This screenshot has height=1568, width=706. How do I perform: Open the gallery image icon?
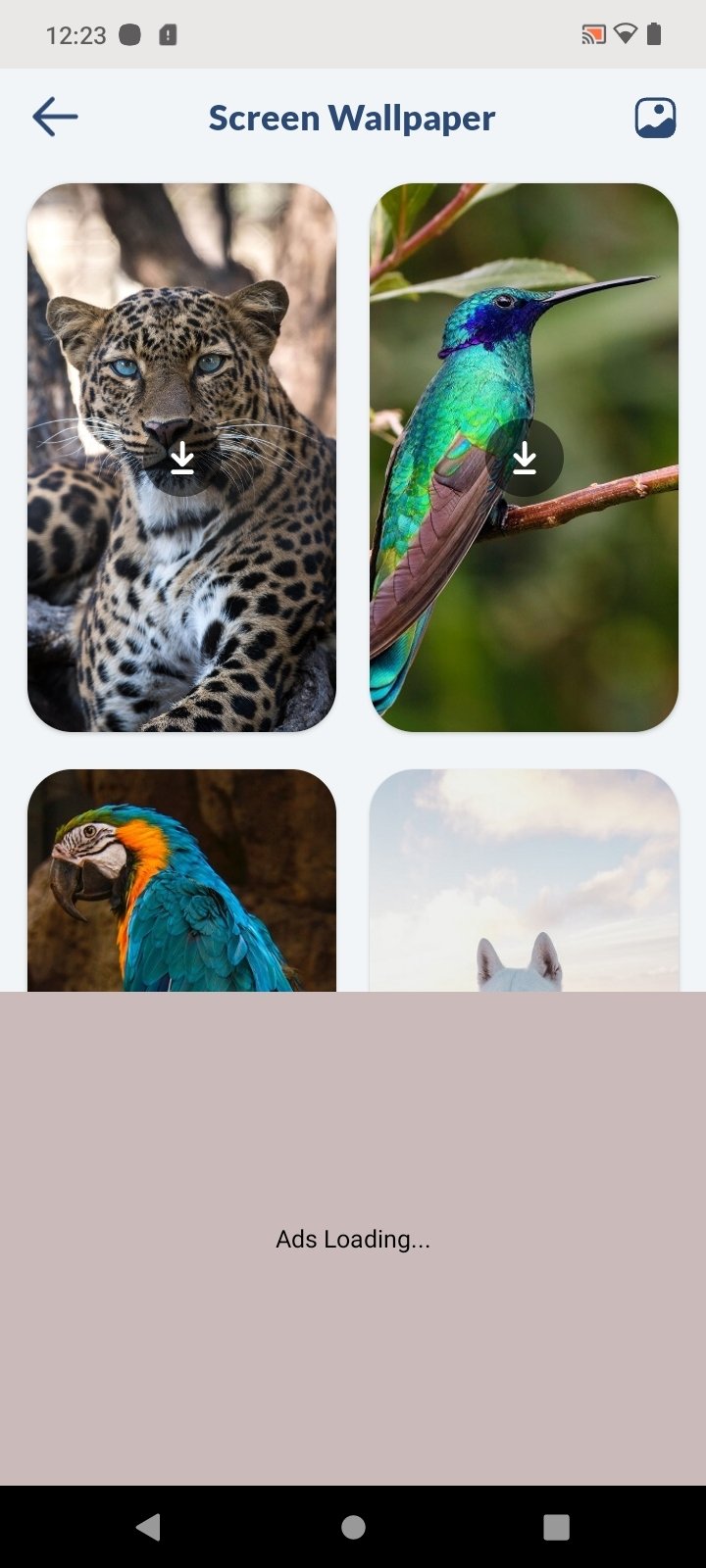click(655, 118)
